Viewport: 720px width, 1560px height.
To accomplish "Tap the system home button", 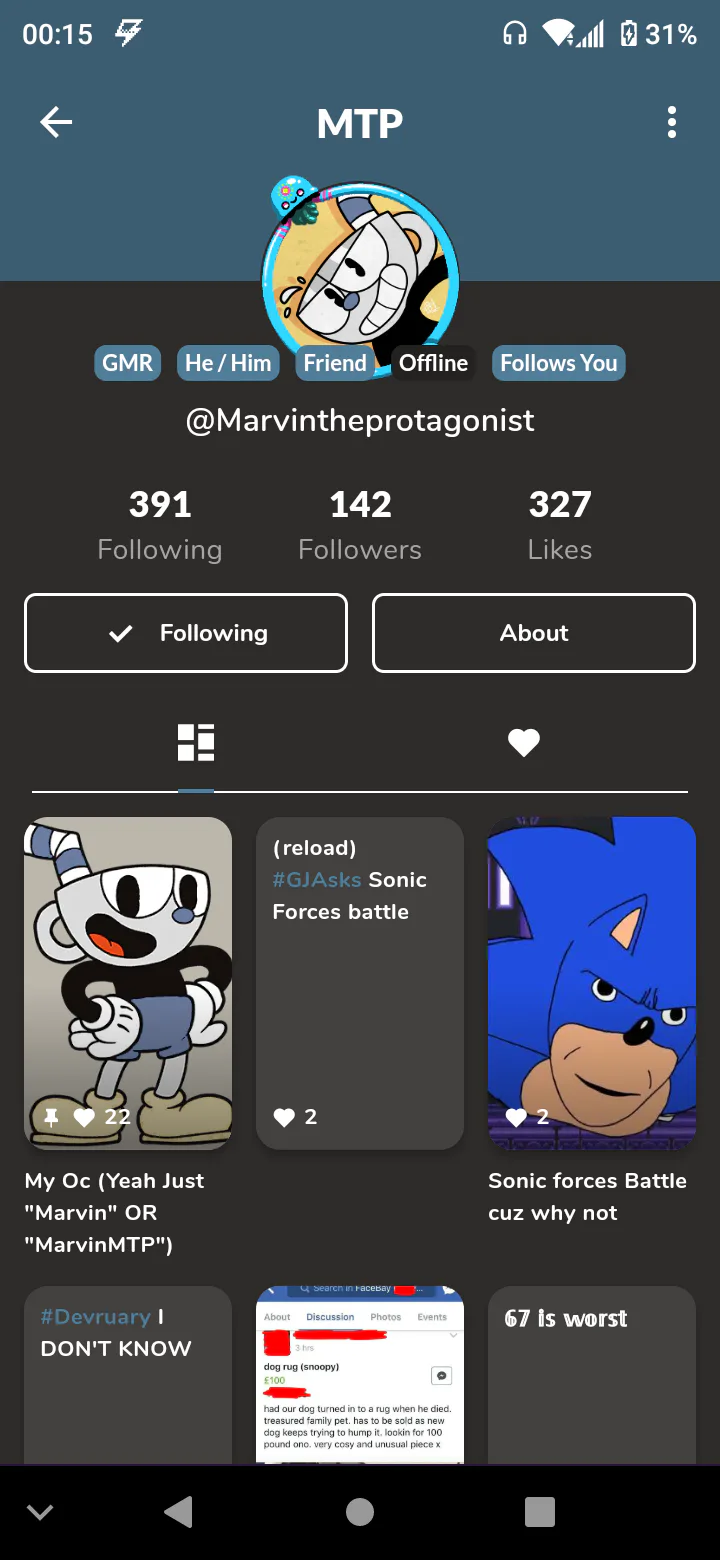I will pyautogui.click(x=360, y=1512).
